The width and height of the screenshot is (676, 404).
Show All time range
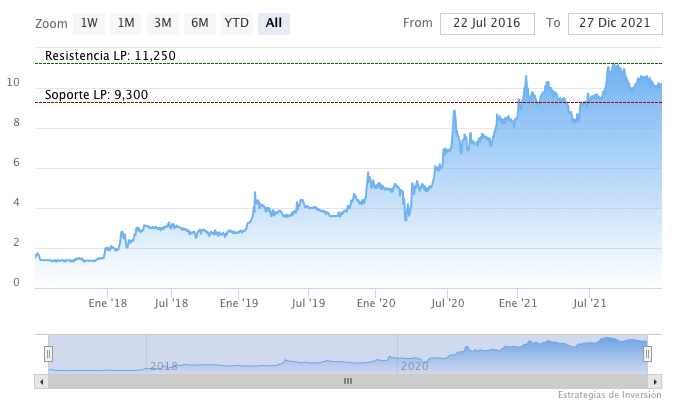[274, 23]
